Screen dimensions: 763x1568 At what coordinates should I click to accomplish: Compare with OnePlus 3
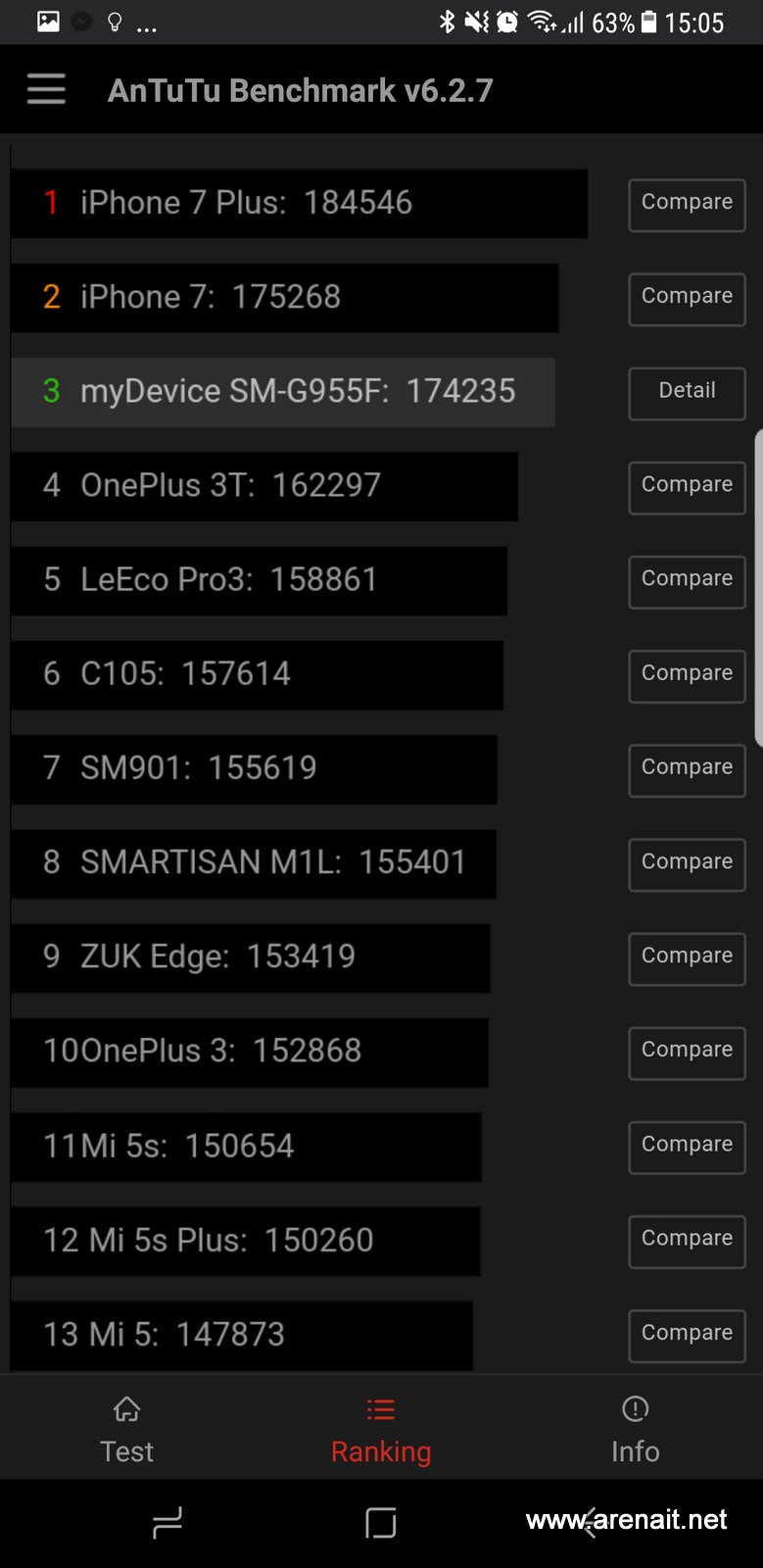tap(687, 1052)
